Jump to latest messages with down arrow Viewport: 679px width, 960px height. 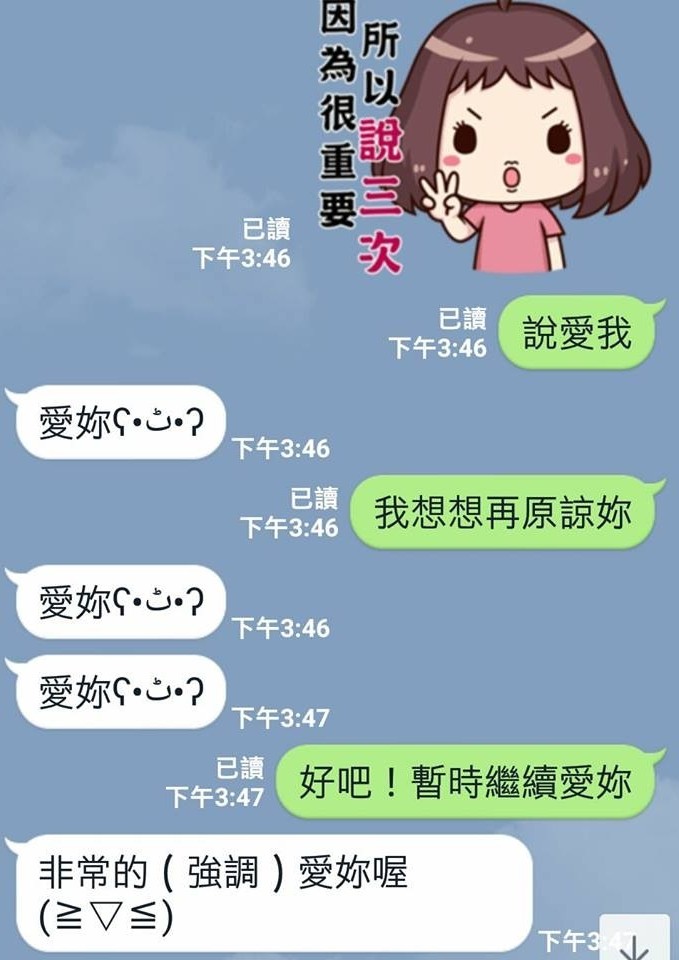(635, 940)
